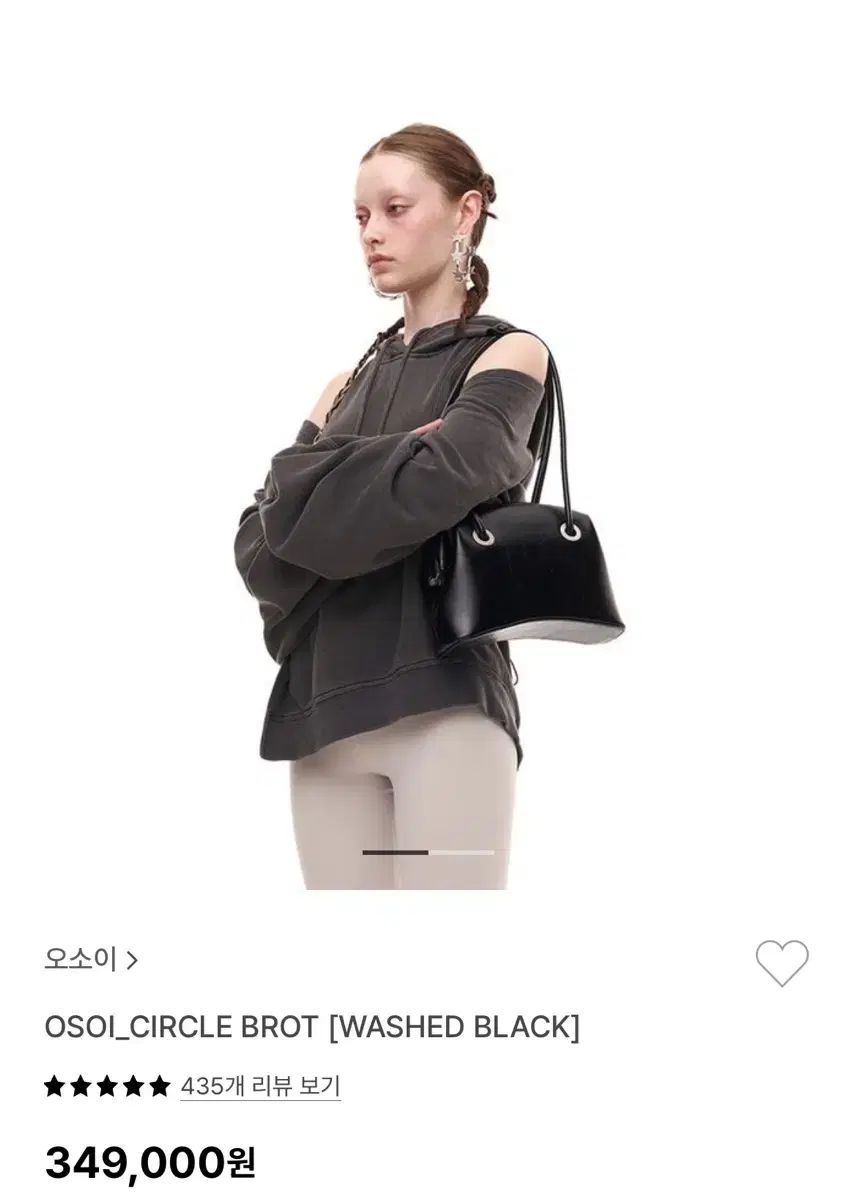Tap the image page indicator bar
857x1200 pixels.
click(428, 852)
